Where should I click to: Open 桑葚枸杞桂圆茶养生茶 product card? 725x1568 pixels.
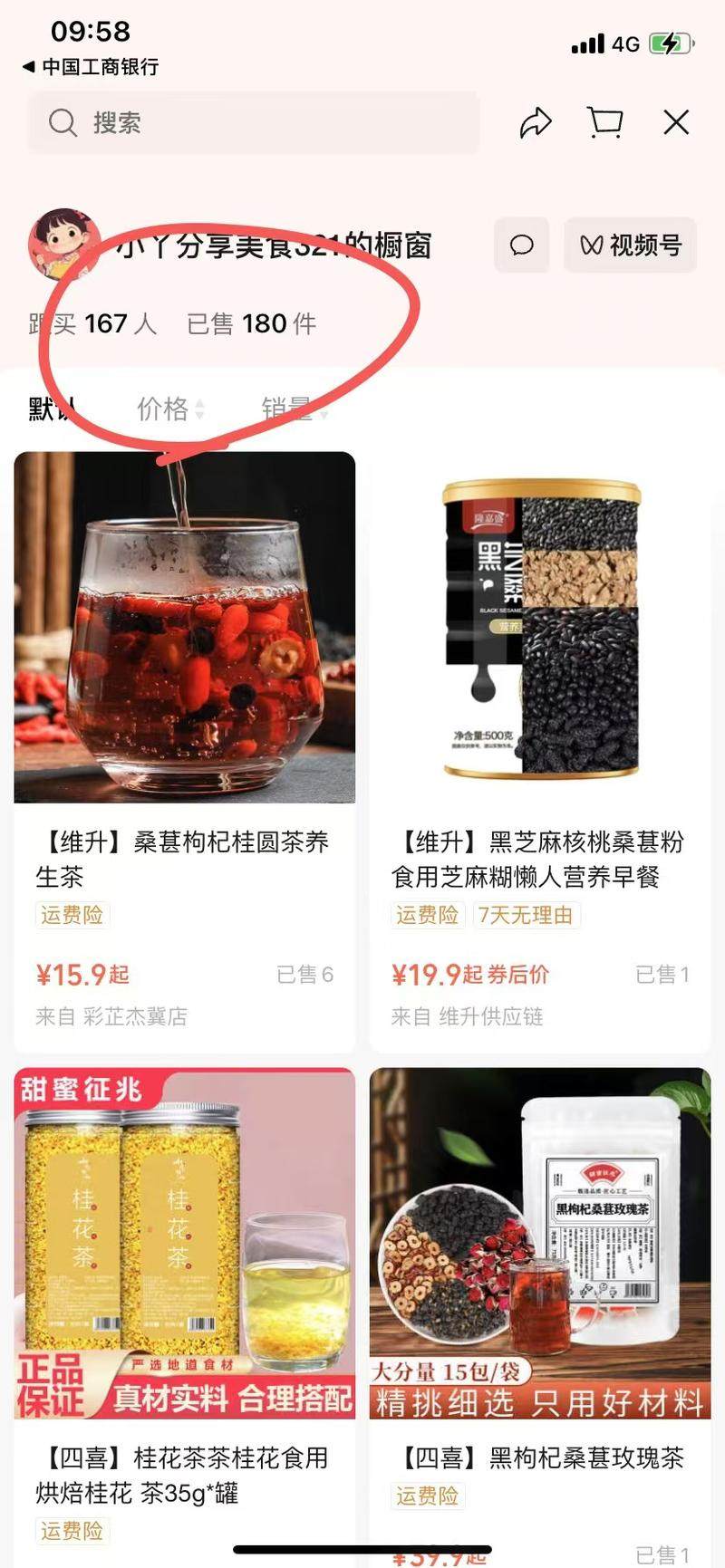pos(185,752)
